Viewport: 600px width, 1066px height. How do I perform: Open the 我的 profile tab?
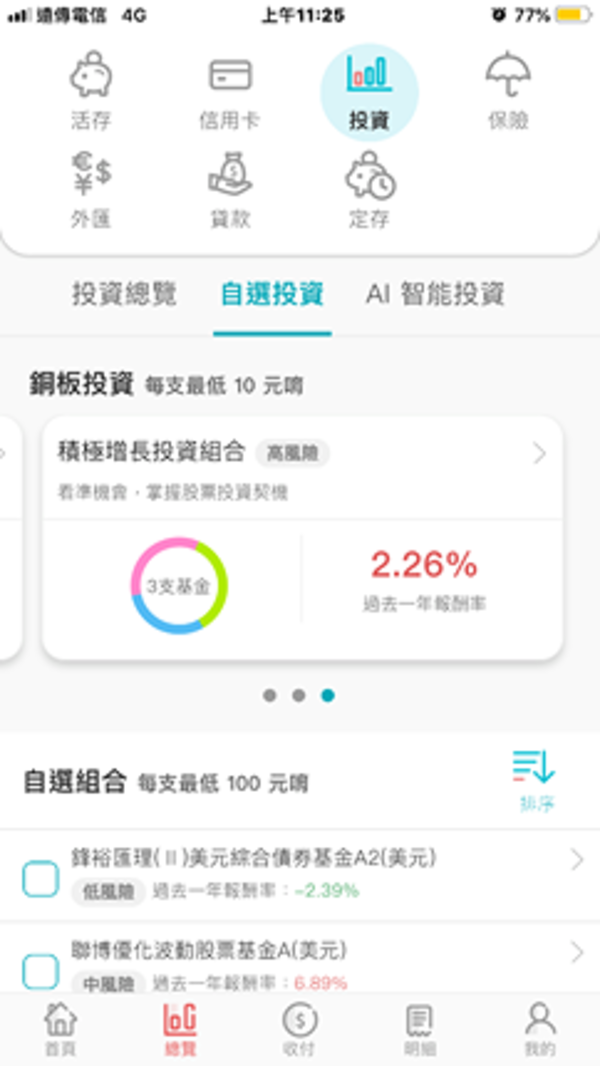(x=539, y=1030)
